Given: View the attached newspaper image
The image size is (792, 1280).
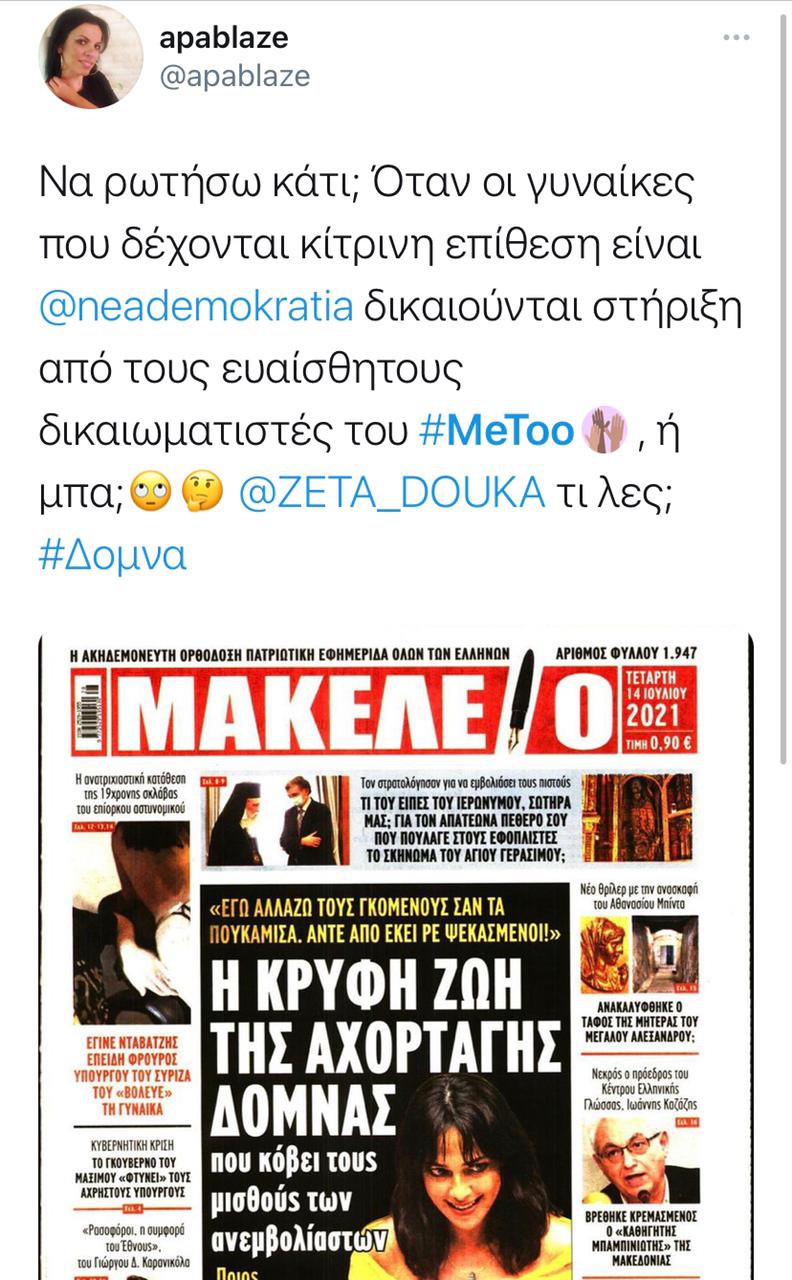Looking at the screenshot, I should pyautogui.click(x=396, y=955).
